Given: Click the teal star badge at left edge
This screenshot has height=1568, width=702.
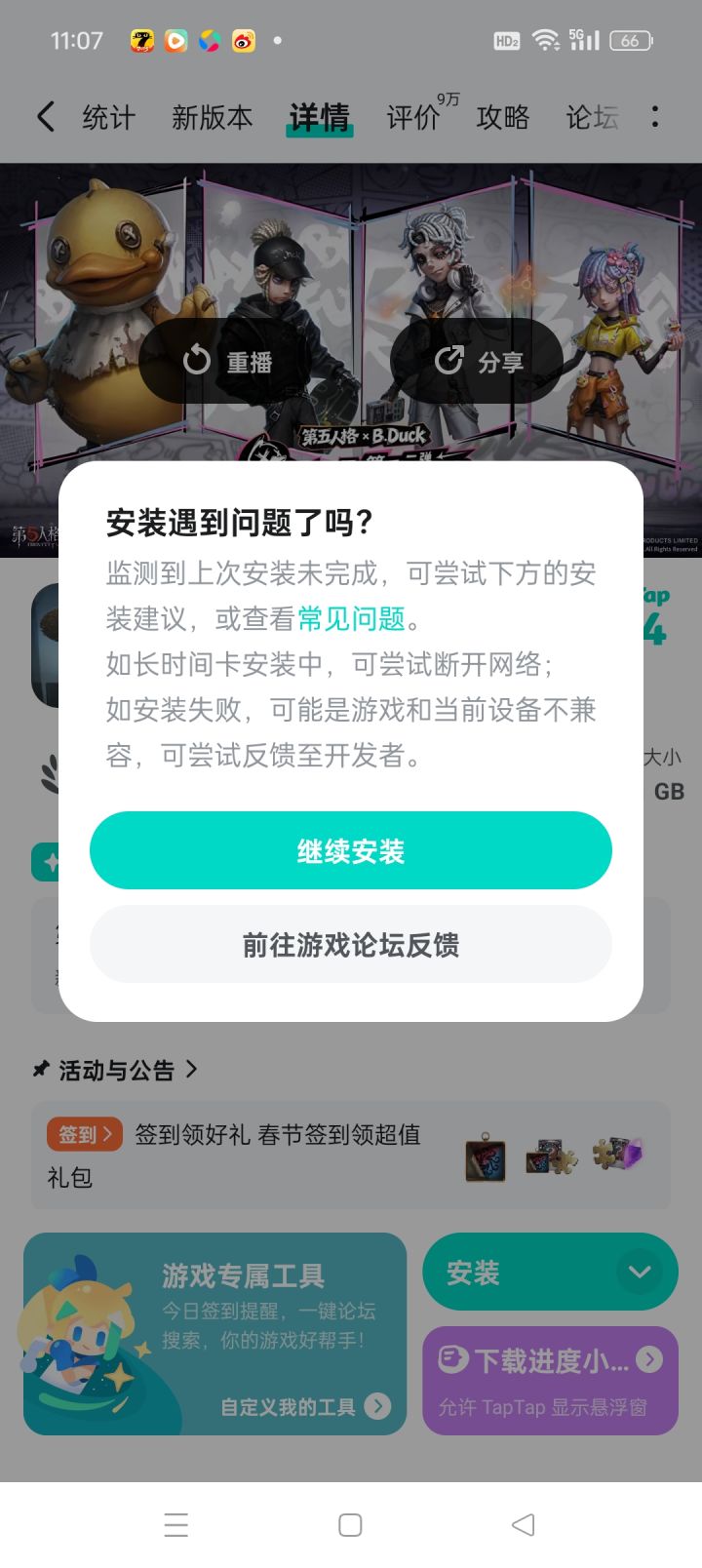Looking at the screenshot, I should pos(49,862).
